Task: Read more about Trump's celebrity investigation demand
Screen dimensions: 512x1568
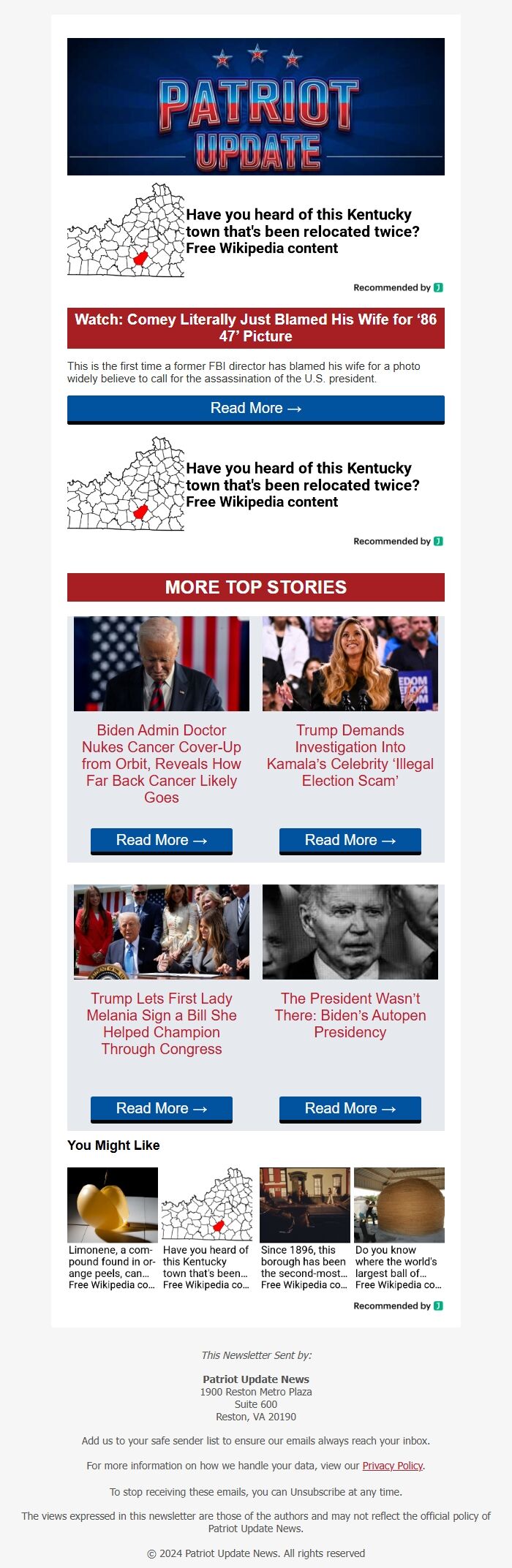Action: [x=350, y=841]
